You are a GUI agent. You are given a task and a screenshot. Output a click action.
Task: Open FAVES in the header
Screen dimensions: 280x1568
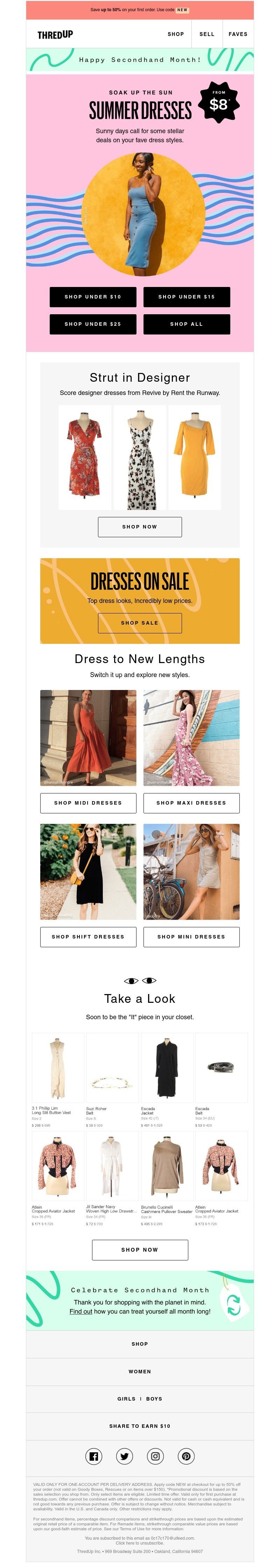coord(237,34)
